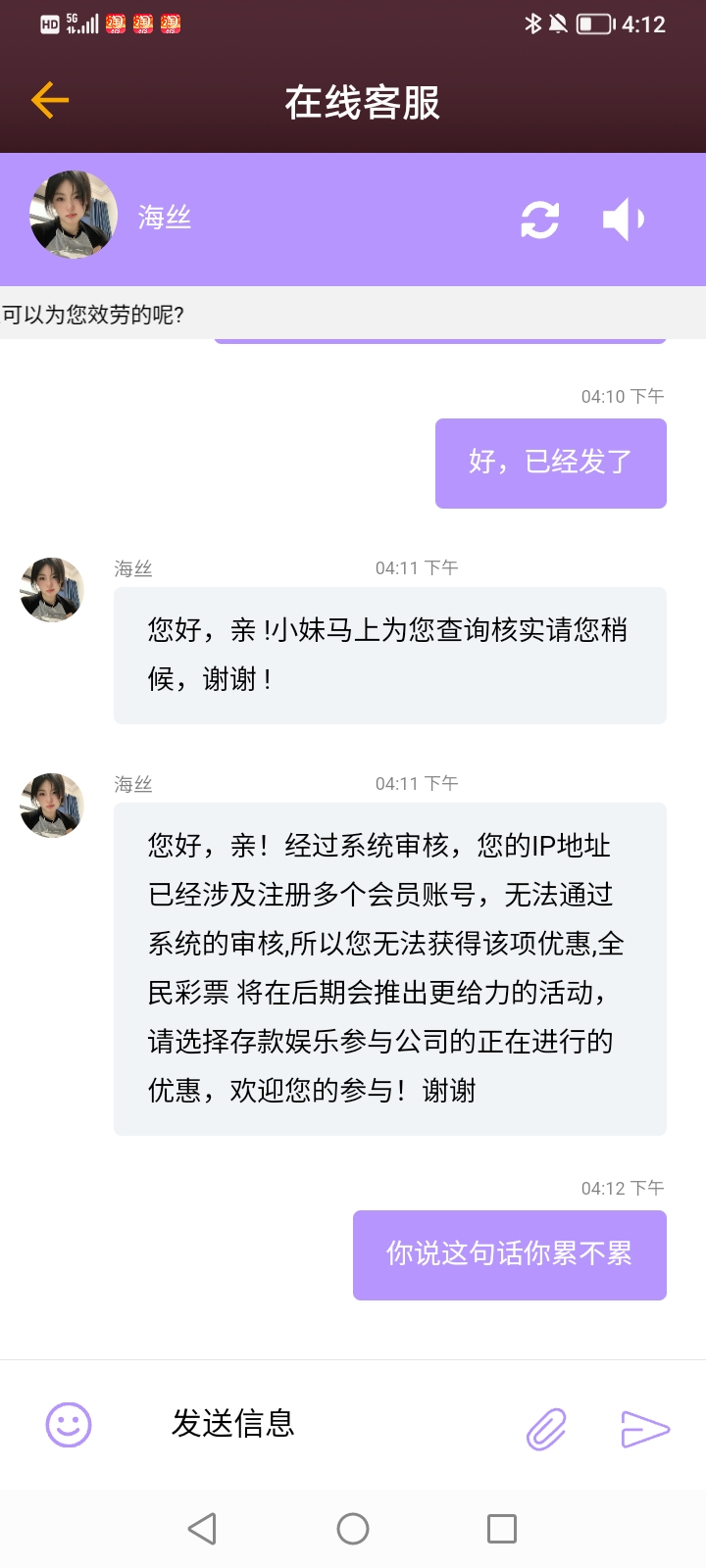This screenshot has width=706, height=1568.
Task: Refresh the chat session
Action: [x=539, y=220]
